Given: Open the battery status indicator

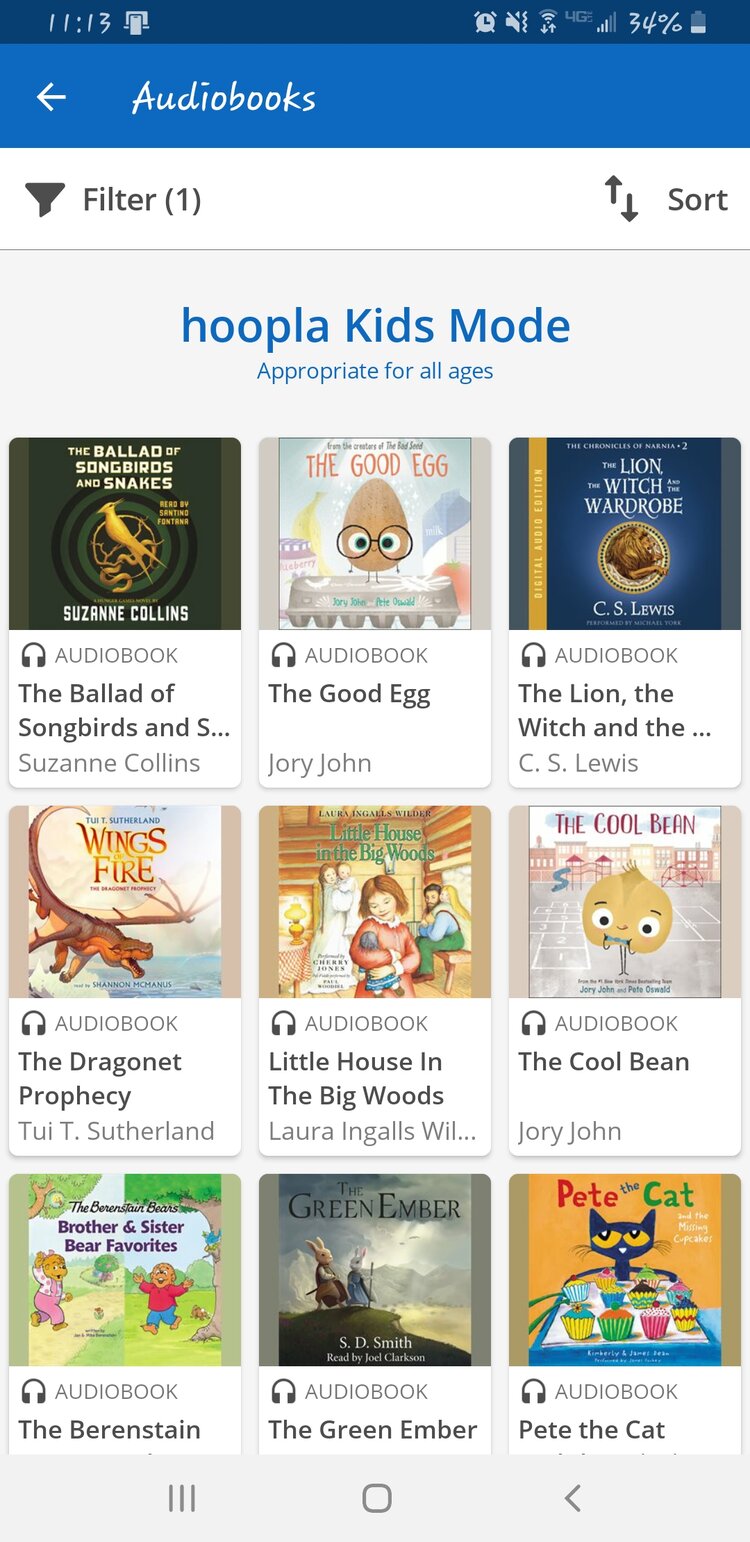Looking at the screenshot, I should pyautogui.click(x=700, y=20).
